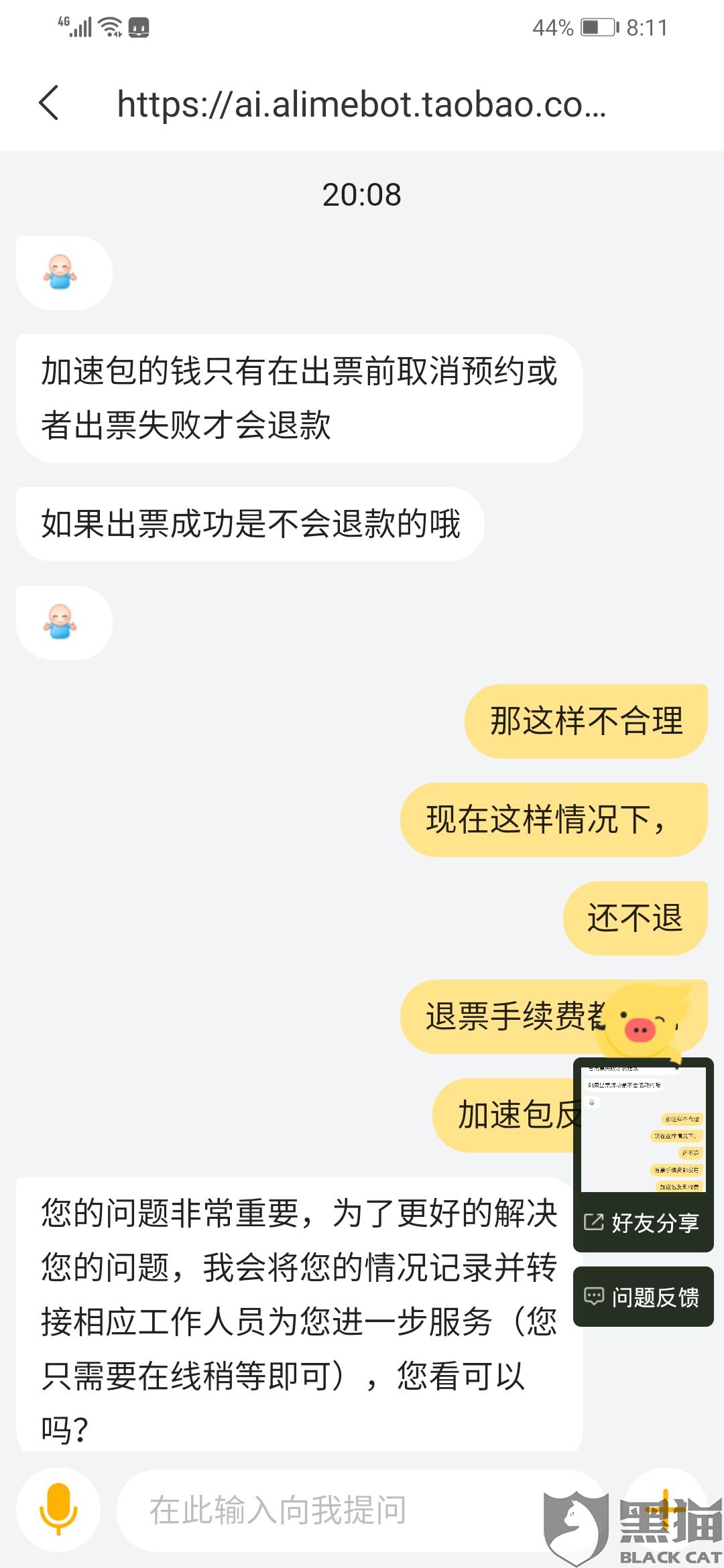Tap the microphone voice input button
The width and height of the screenshot is (724, 1568).
tap(59, 1509)
